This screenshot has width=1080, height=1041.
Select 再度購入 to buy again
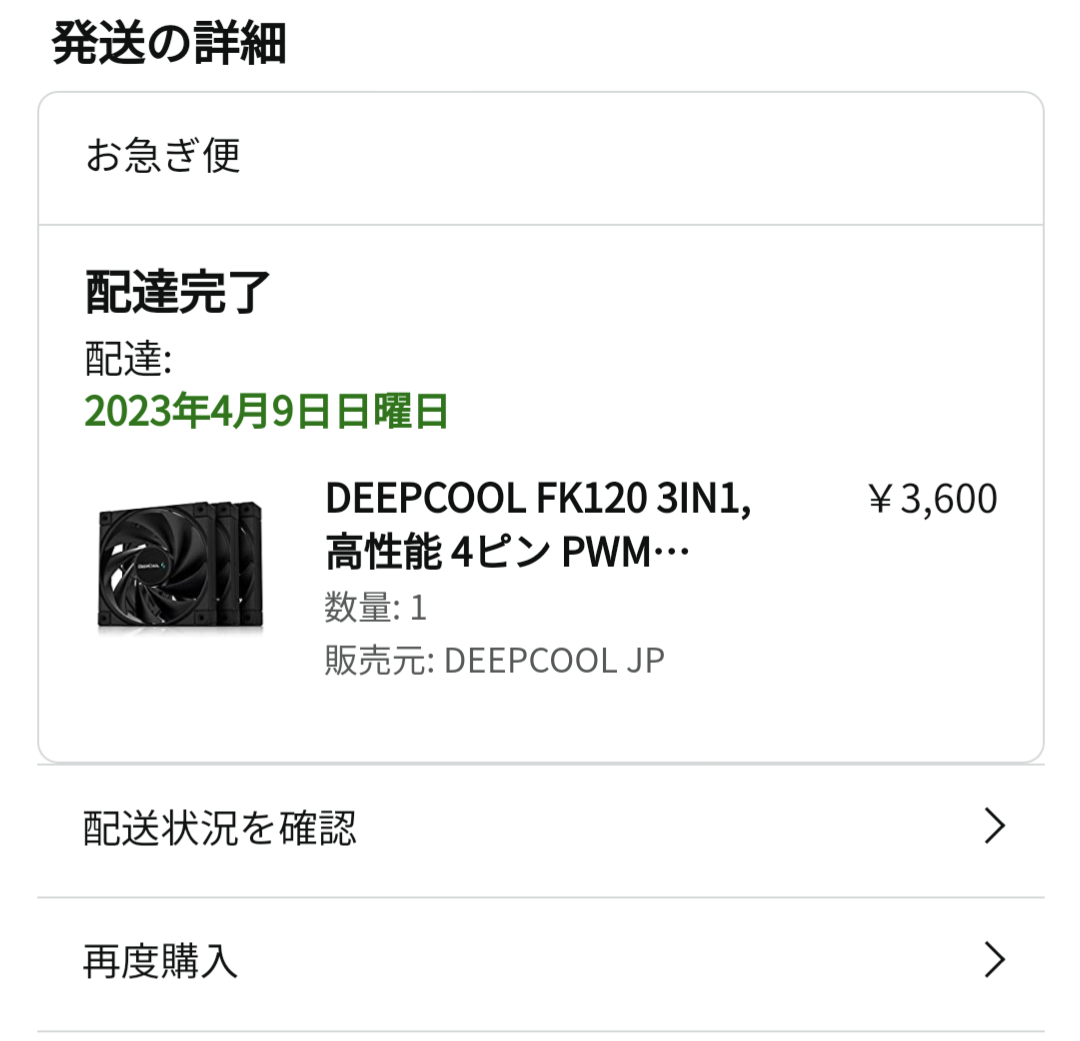[x=541, y=964]
